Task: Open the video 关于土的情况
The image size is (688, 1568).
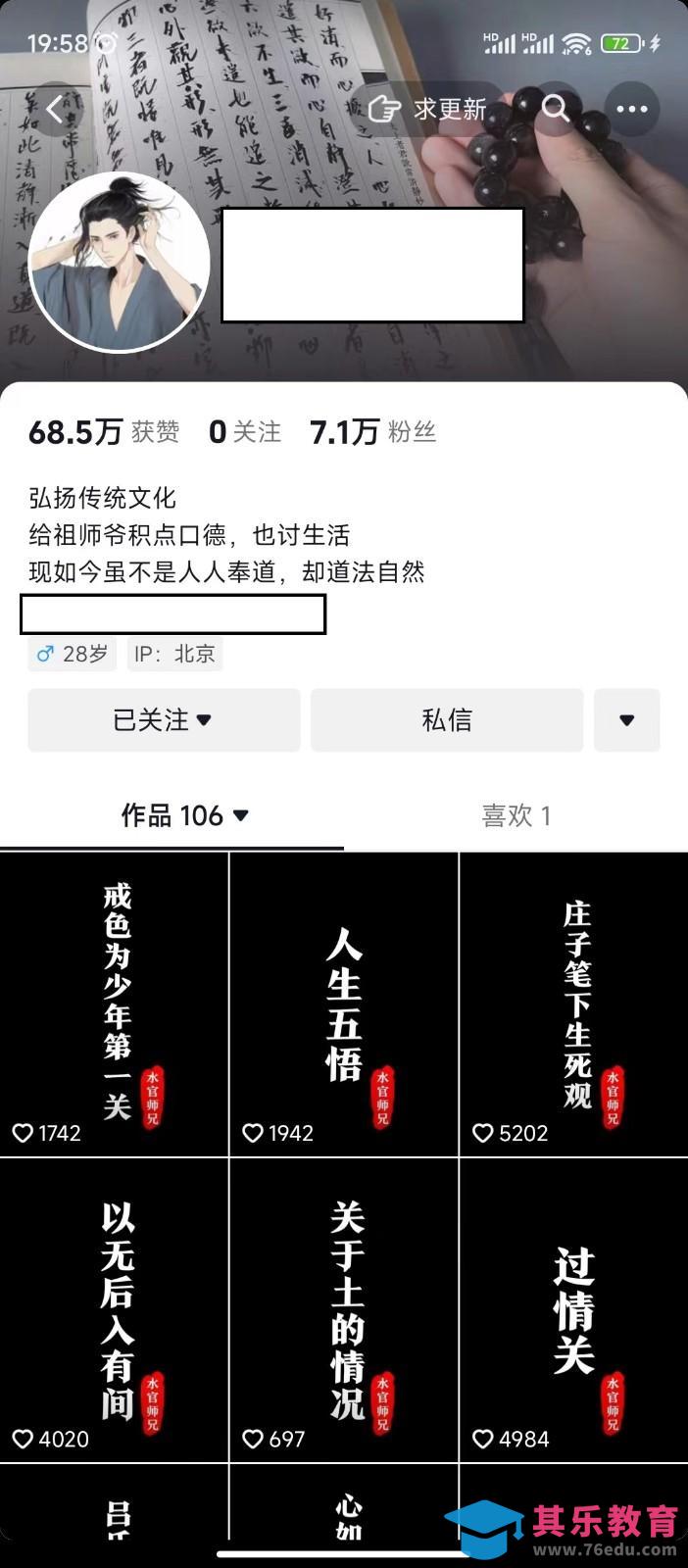Action: (344, 1310)
